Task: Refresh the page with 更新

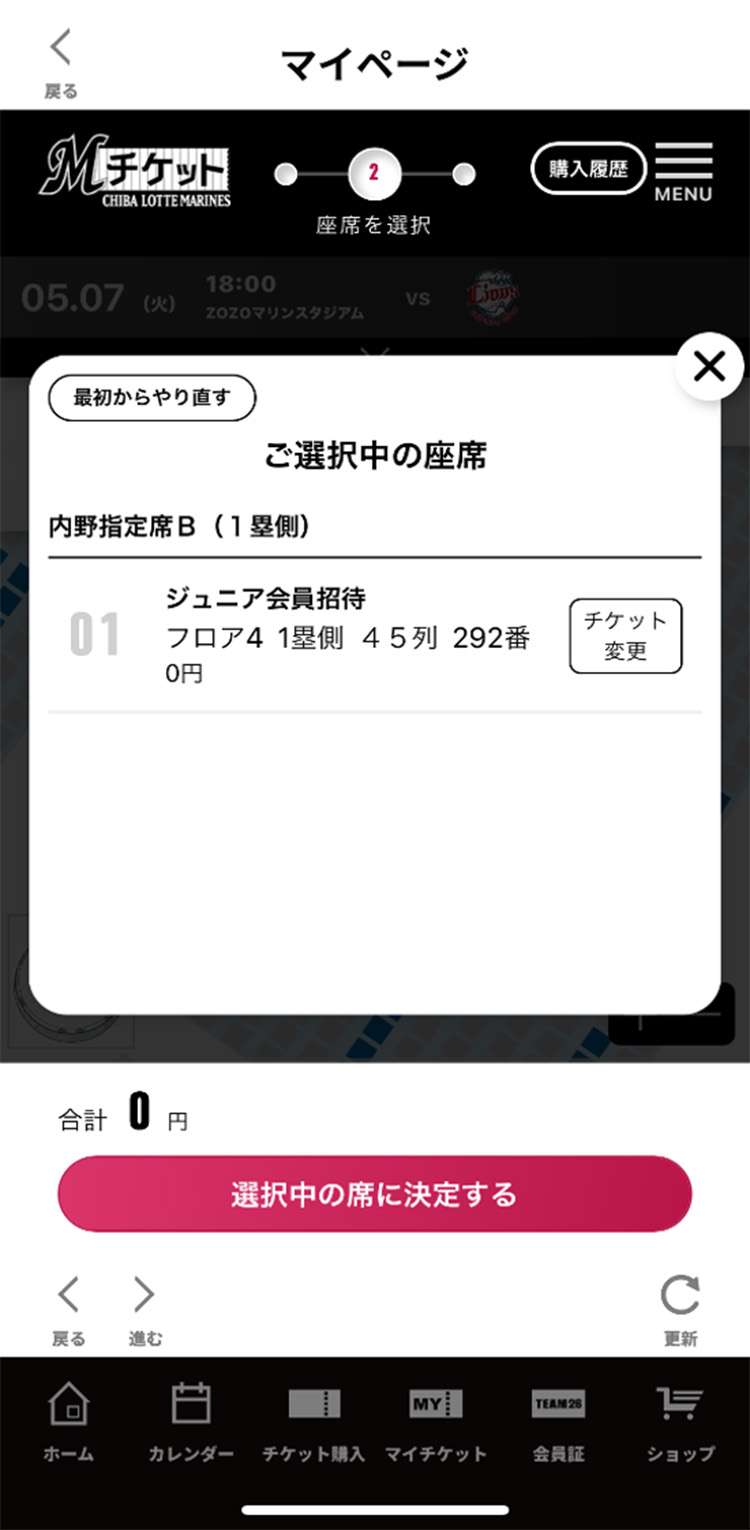Action: point(680,1311)
